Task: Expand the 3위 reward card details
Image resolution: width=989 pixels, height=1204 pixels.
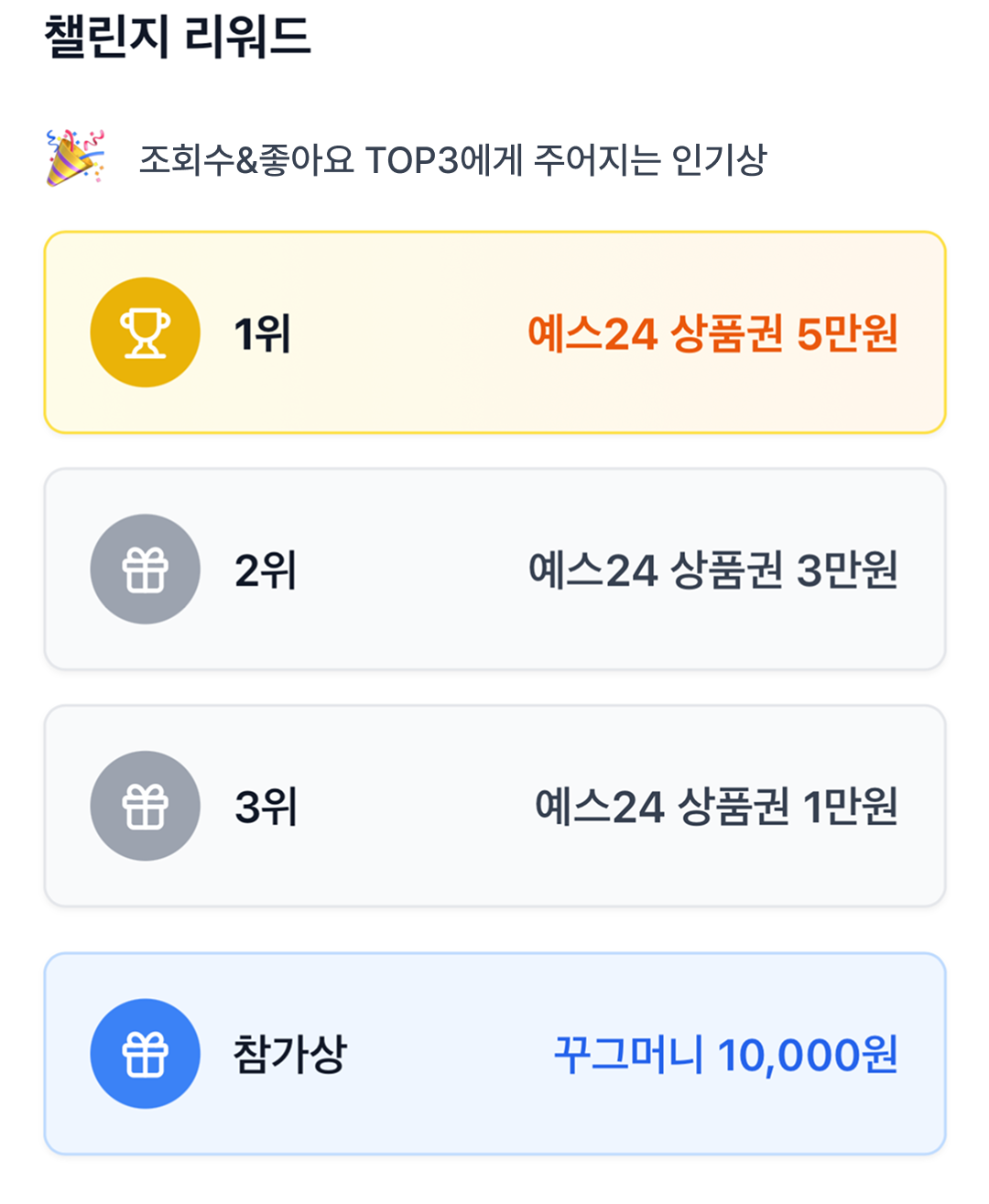Action: 494,806
